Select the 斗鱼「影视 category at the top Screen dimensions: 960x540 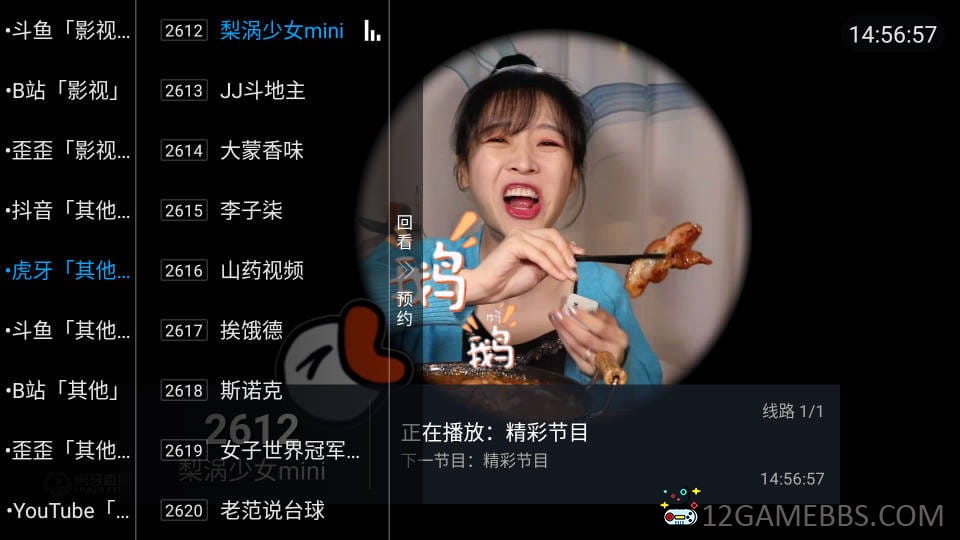click(68, 31)
